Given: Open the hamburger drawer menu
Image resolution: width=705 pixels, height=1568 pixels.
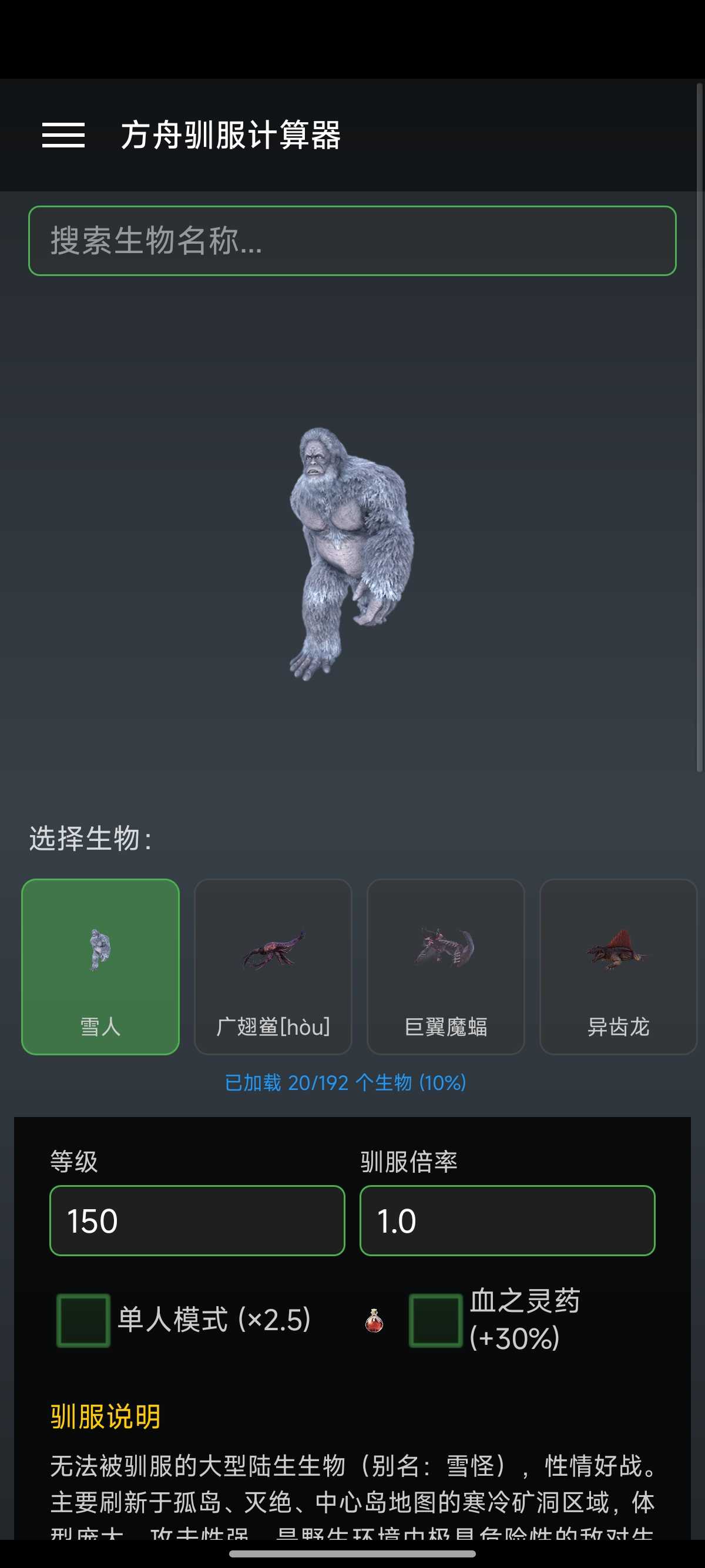Looking at the screenshot, I should [x=63, y=135].
